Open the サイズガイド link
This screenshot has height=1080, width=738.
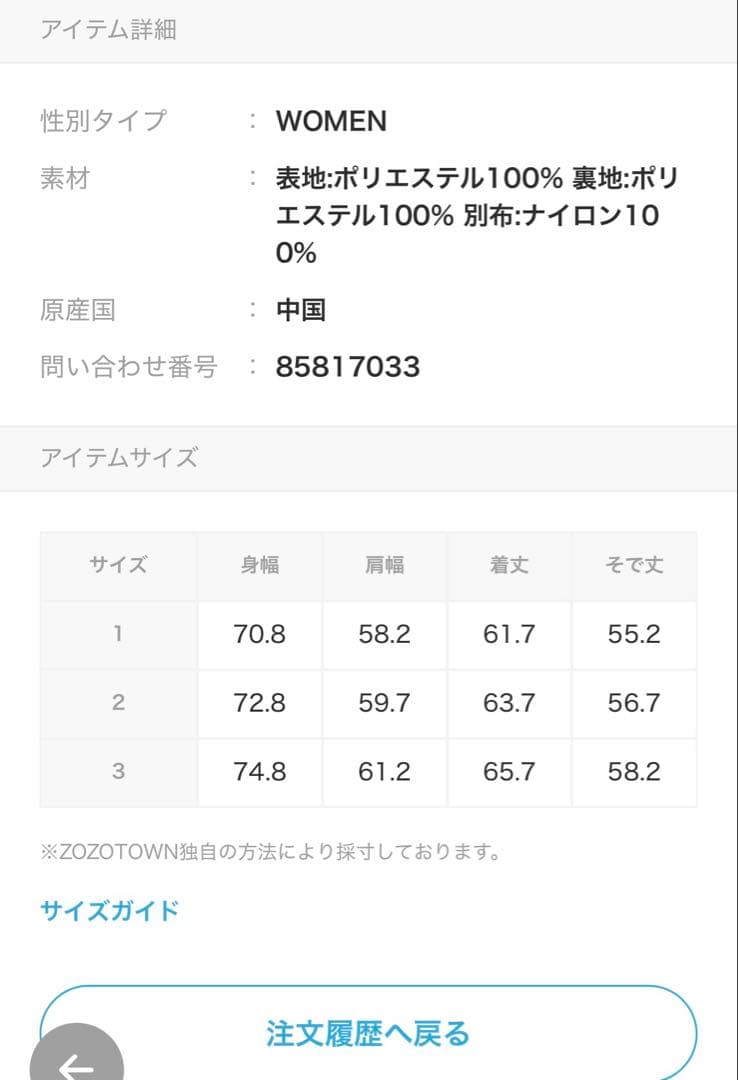click(107, 910)
